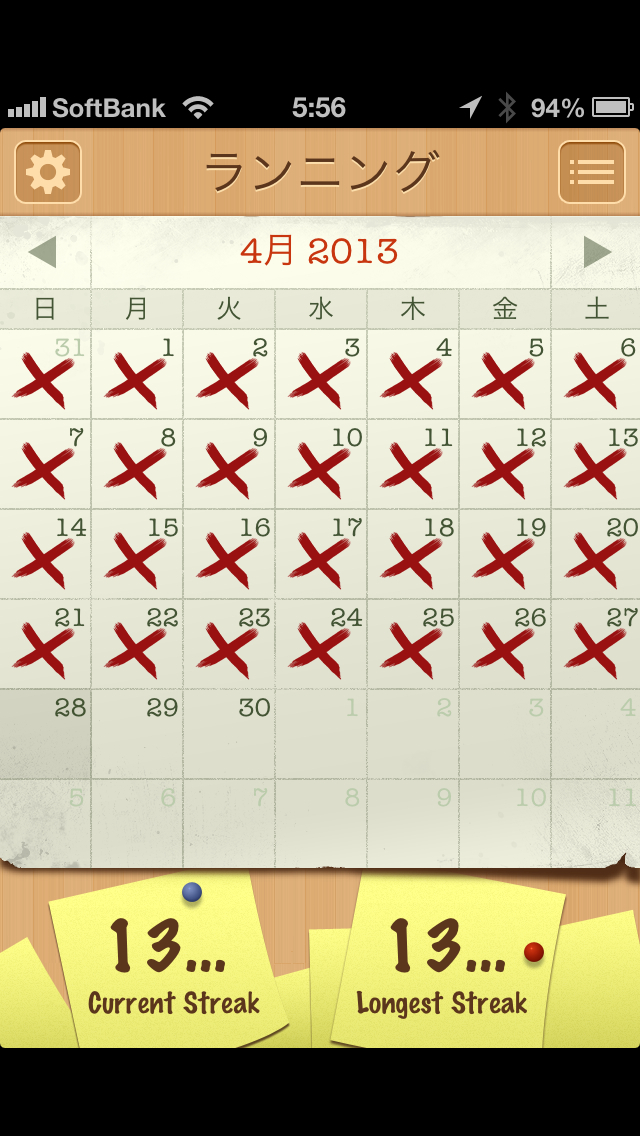Viewport: 640px width, 1136px height.
Task: Go to the previous month
Action: pyautogui.click(x=43, y=252)
